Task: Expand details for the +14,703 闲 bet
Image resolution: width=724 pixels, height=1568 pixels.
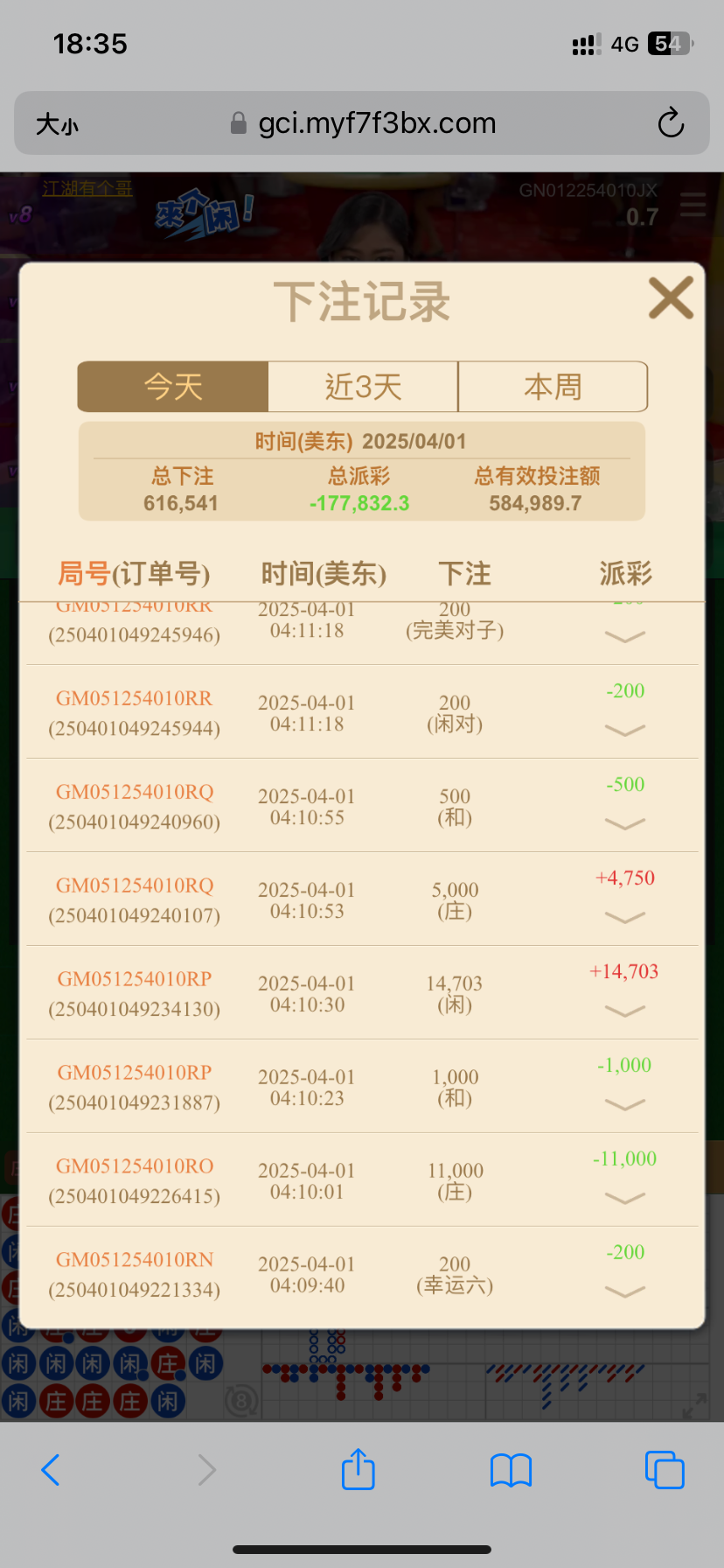Action: click(625, 1011)
